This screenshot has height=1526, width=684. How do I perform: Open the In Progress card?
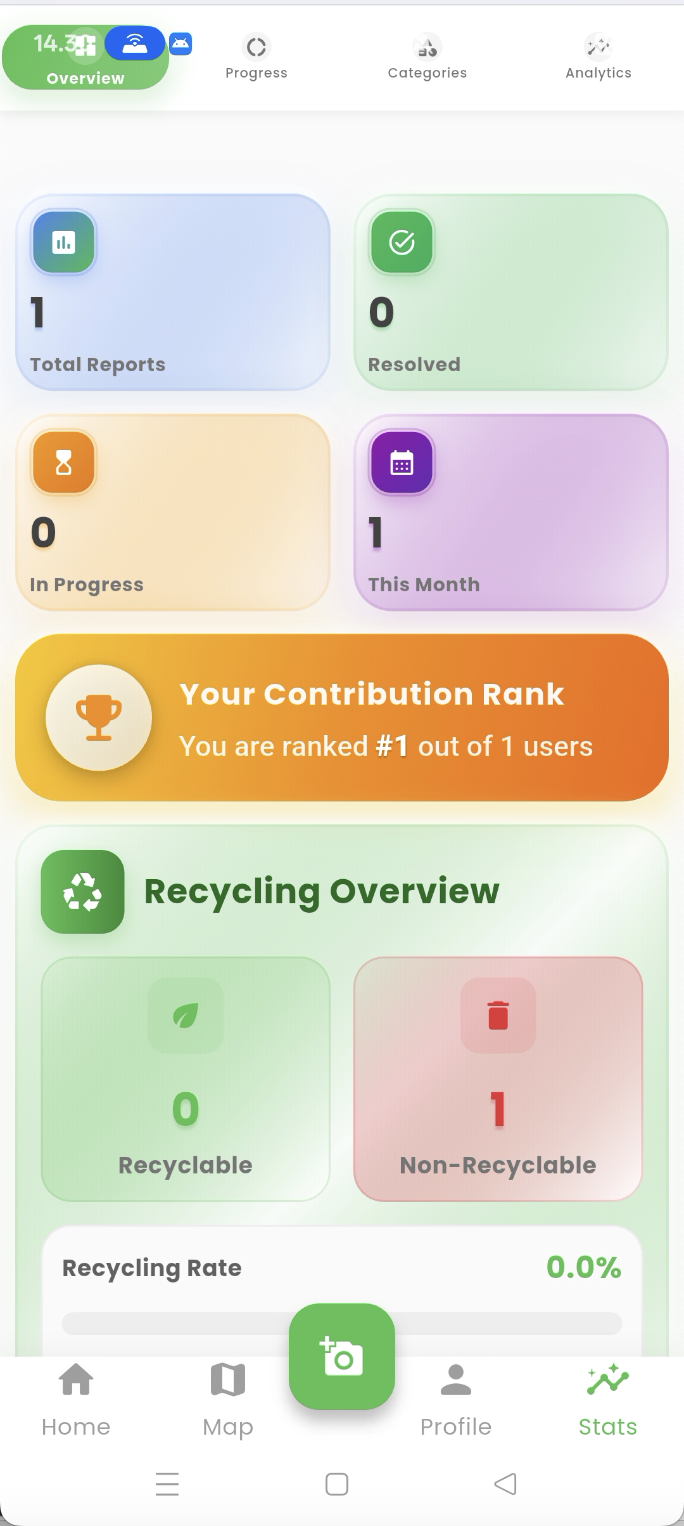coord(172,512)
